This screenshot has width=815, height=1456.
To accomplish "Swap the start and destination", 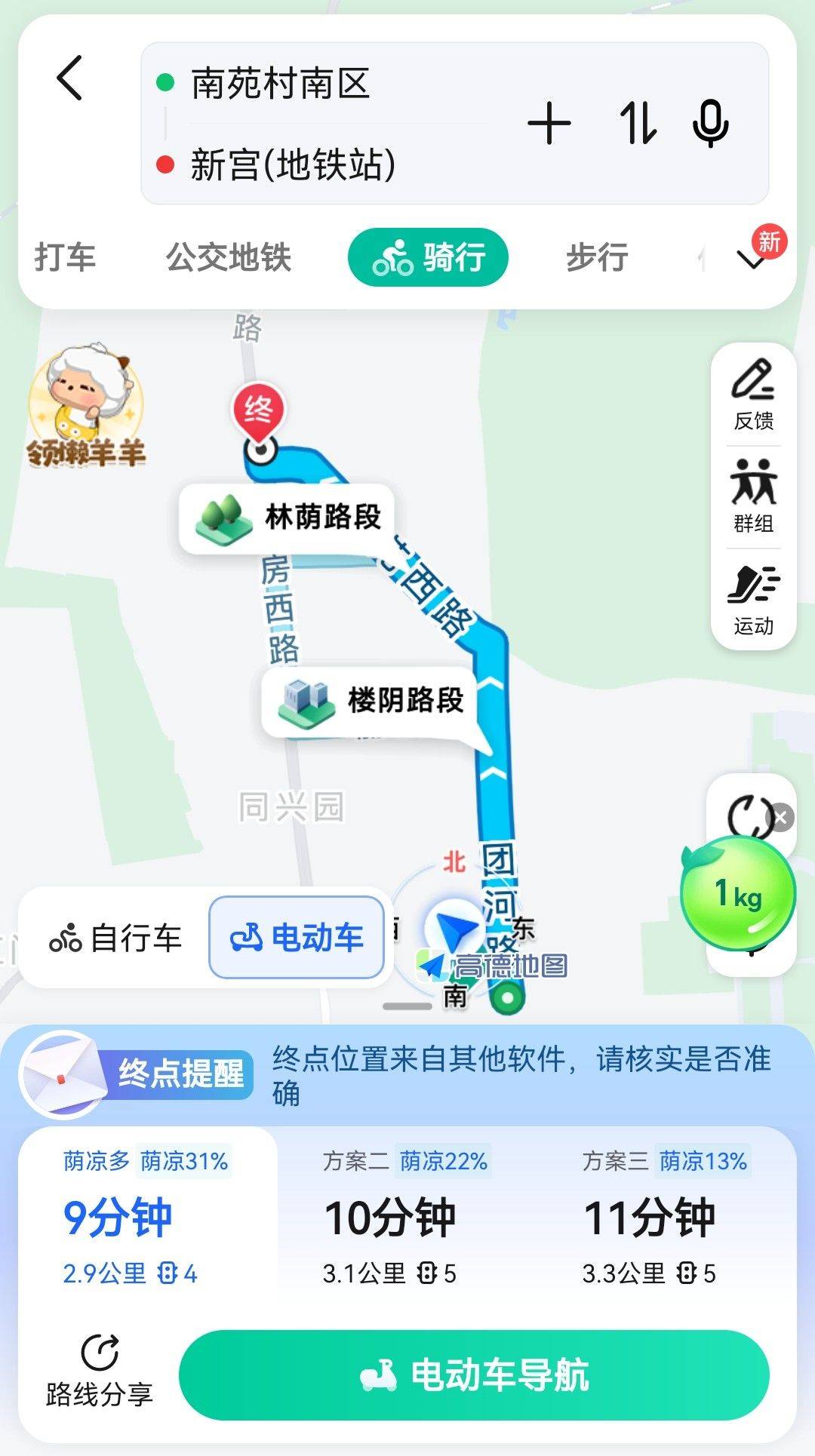I will click(637, 124).
